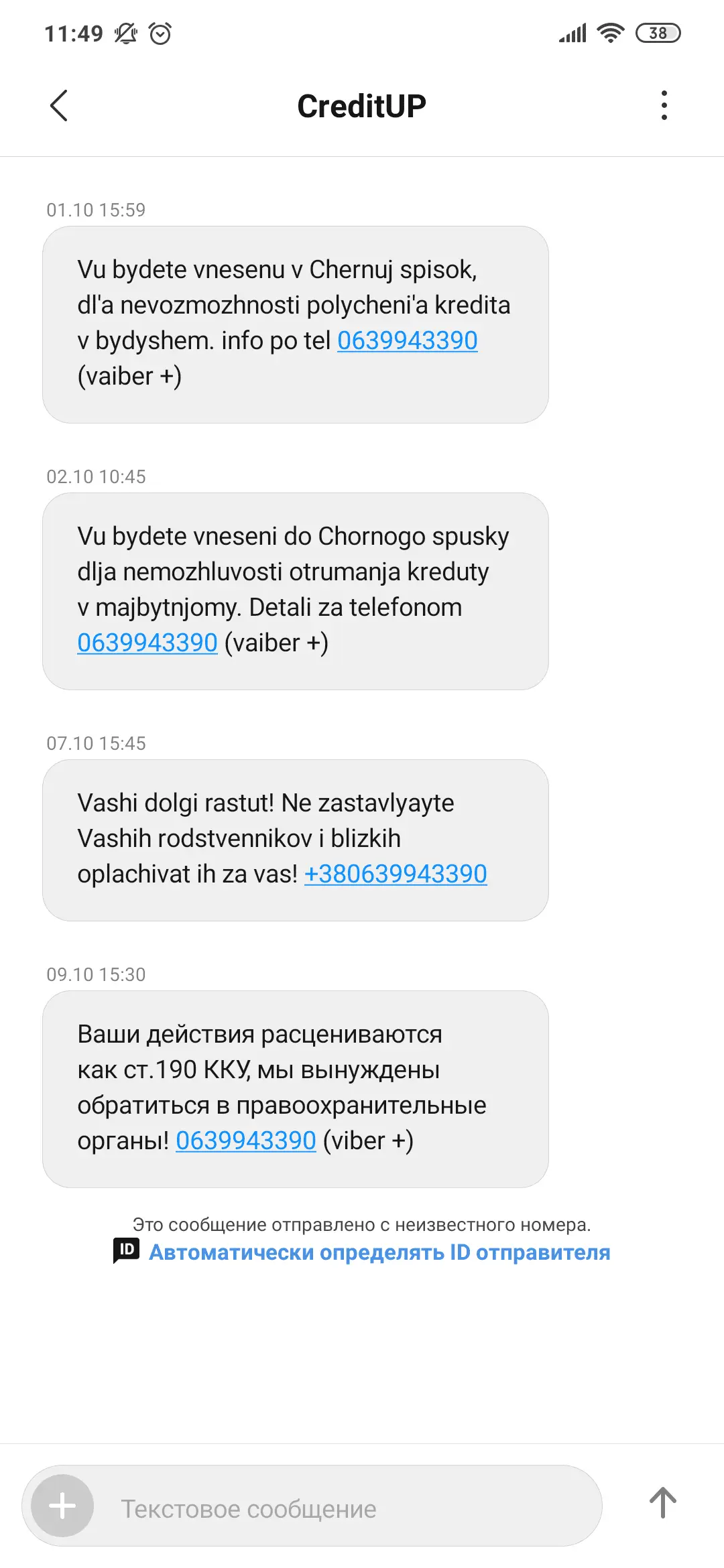Open the three-dot overflow menu
The image size is (724, 1568).
[664, 106]
